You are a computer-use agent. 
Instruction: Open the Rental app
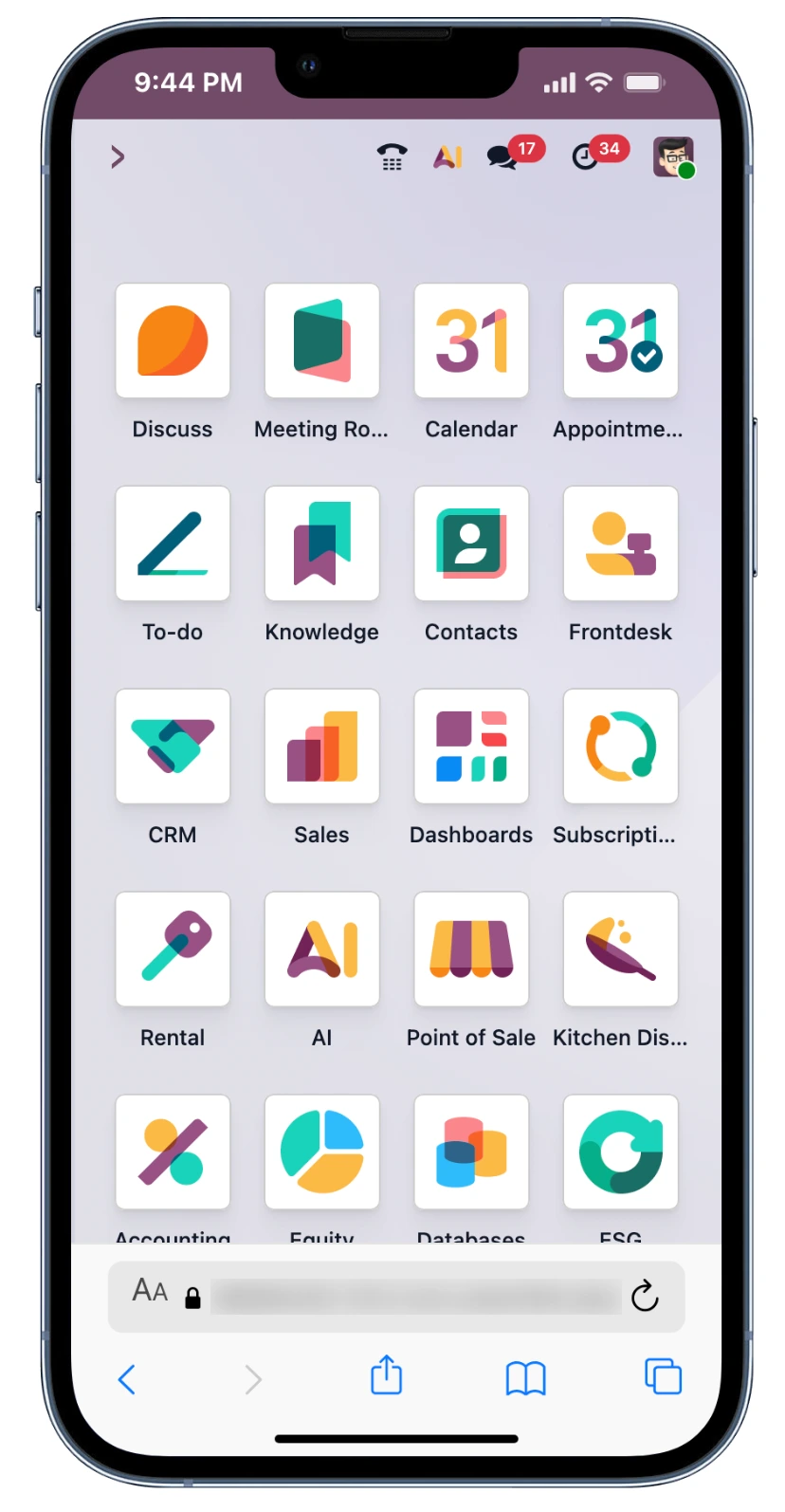(x=173, y=950)
